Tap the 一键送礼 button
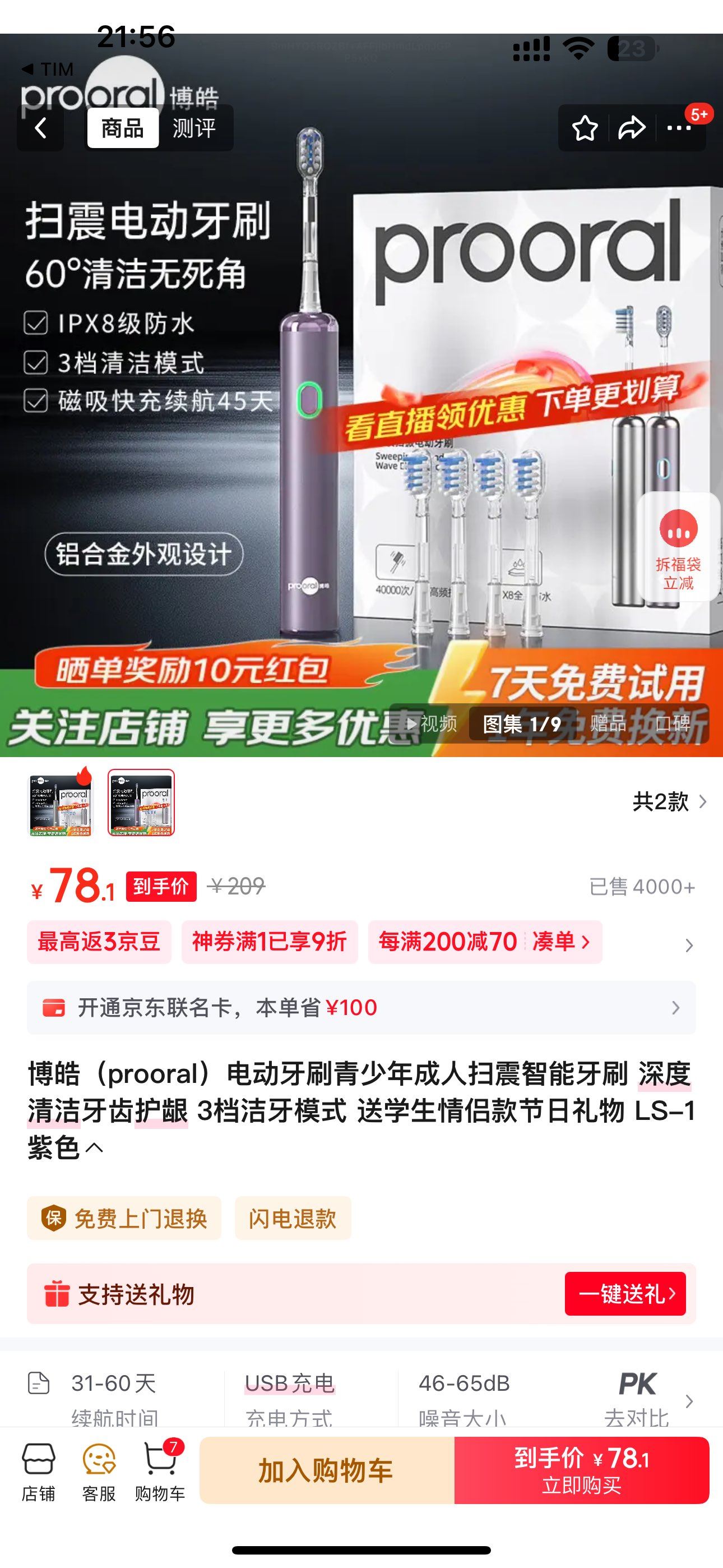 pyautogui.click(x=625, y=1293)
